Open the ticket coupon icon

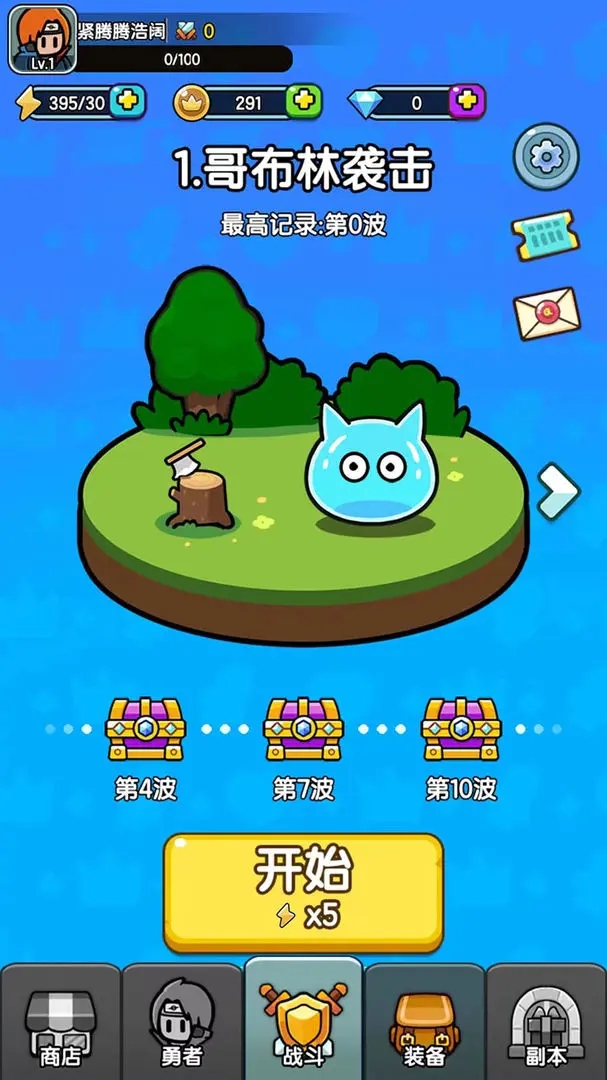[545, 235]
